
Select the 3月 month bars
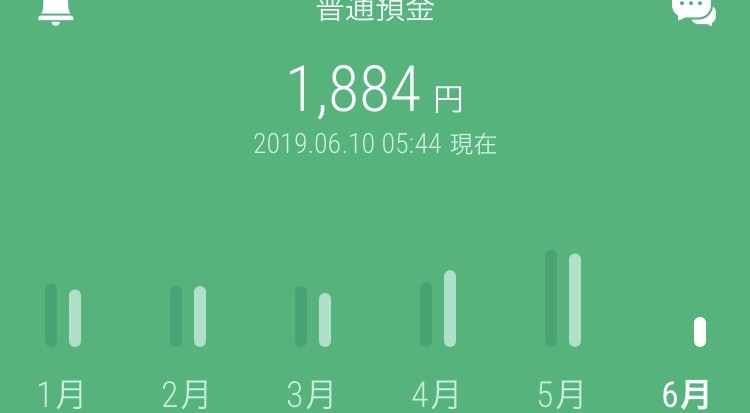pyautogui.click(x=312, y=317)
